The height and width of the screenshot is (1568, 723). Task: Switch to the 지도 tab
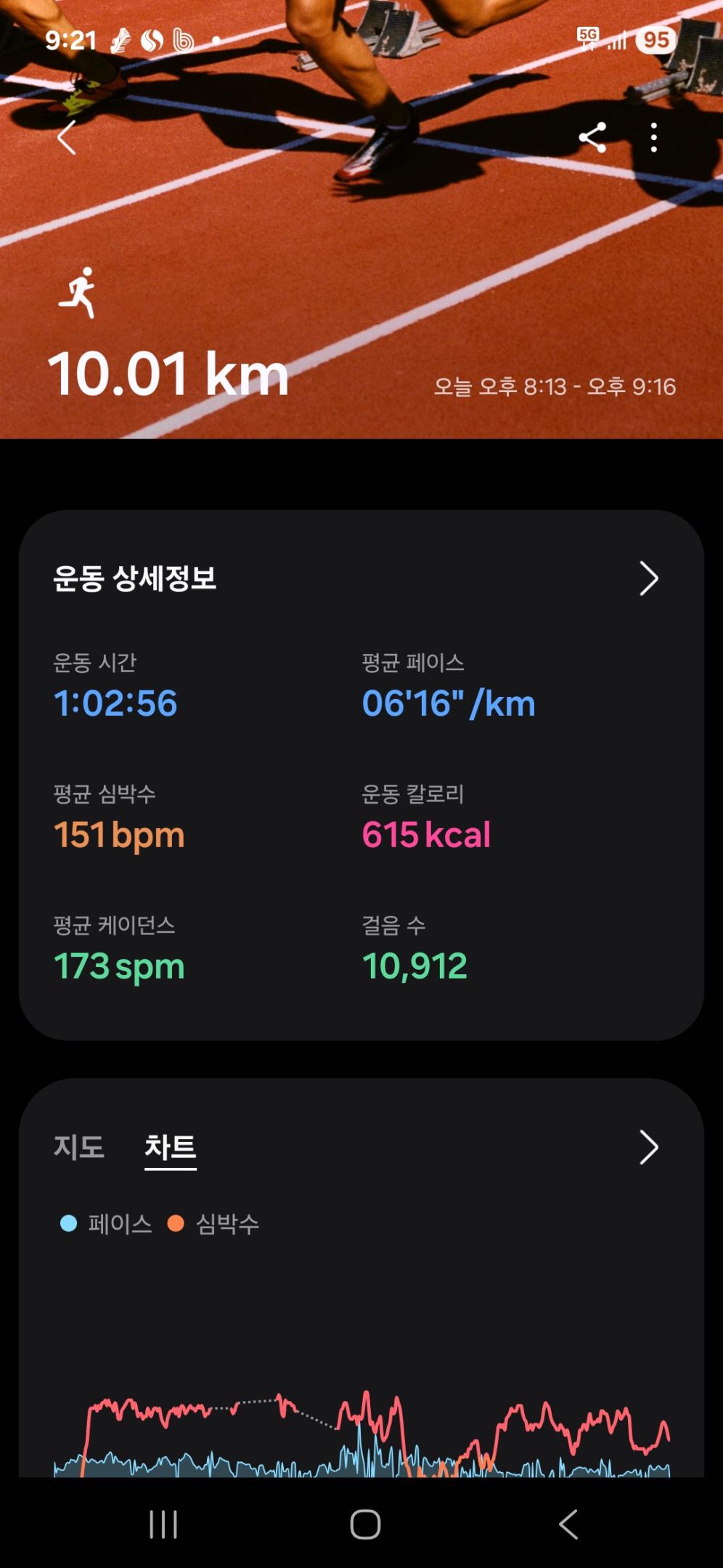(79, 1147)
